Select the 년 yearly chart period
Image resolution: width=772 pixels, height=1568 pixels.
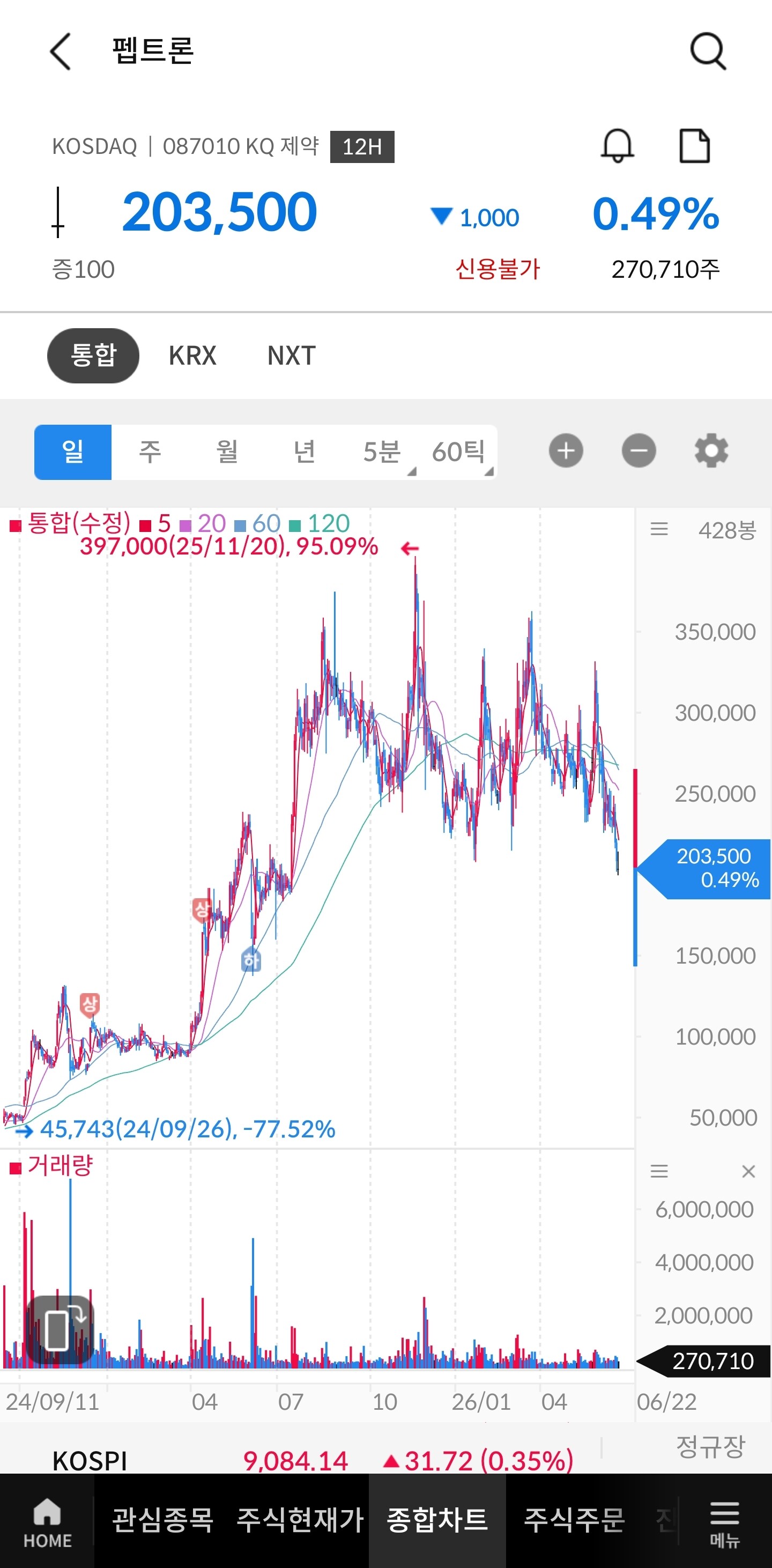[304, 452]
